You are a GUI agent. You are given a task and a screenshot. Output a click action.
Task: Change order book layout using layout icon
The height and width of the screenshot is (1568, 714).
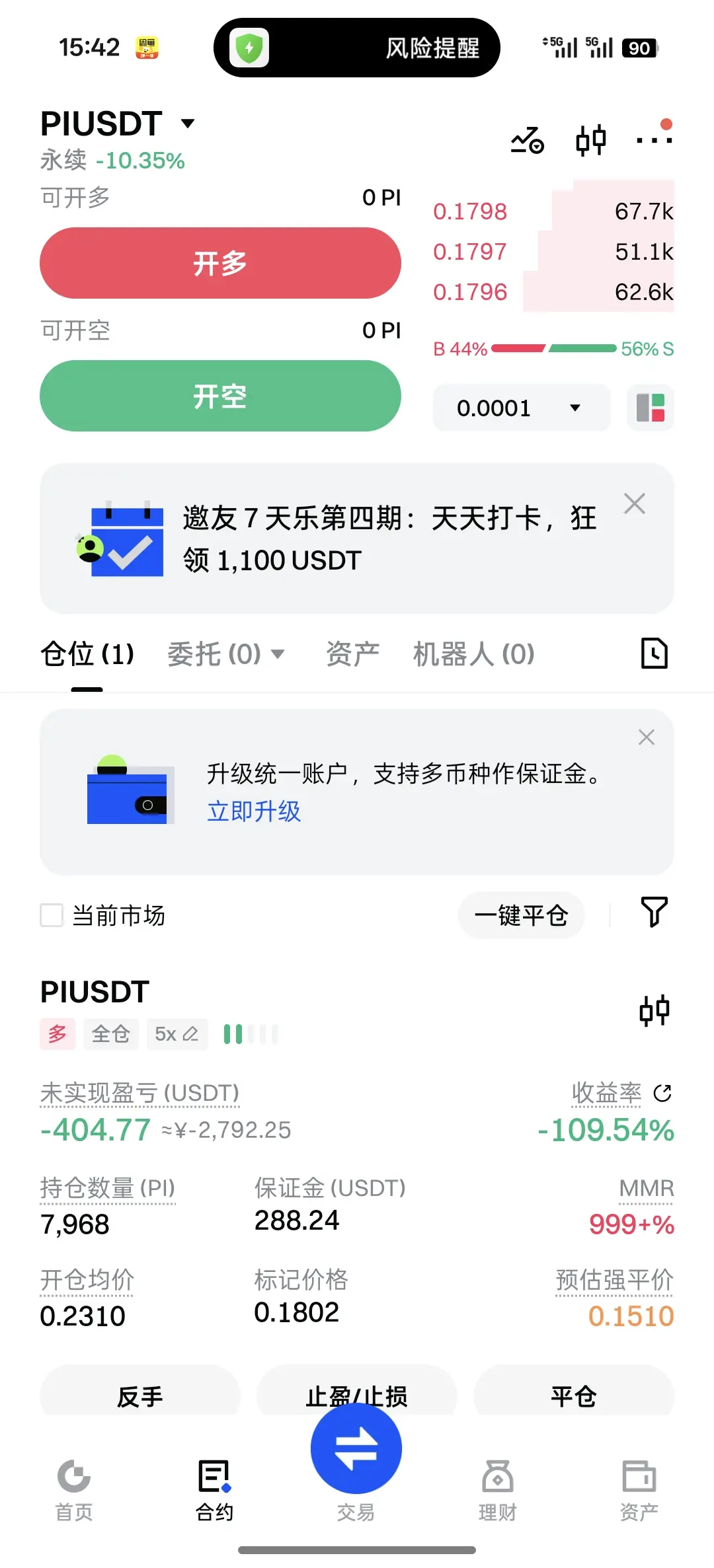point(650,408)
